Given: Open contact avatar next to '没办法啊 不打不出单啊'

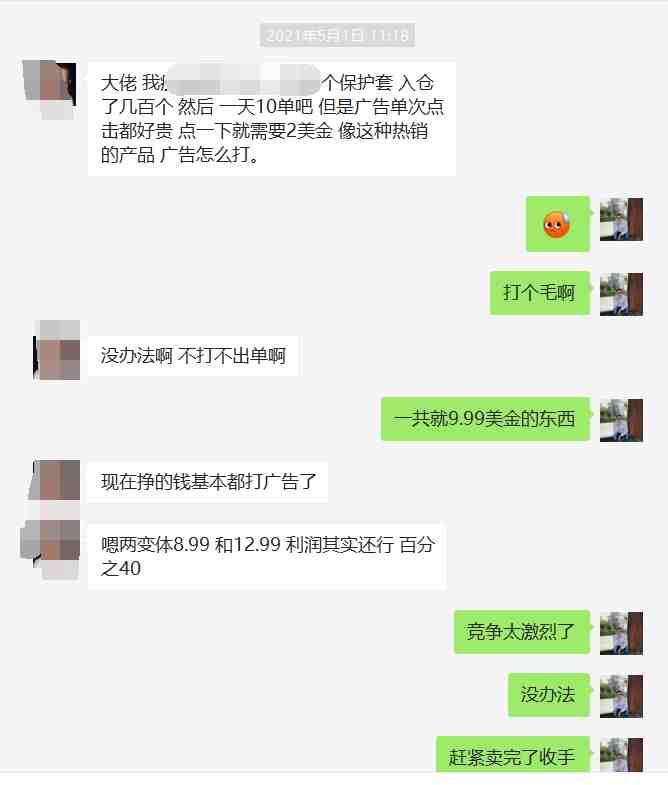Looking at the screenshot, I should 57,350.
